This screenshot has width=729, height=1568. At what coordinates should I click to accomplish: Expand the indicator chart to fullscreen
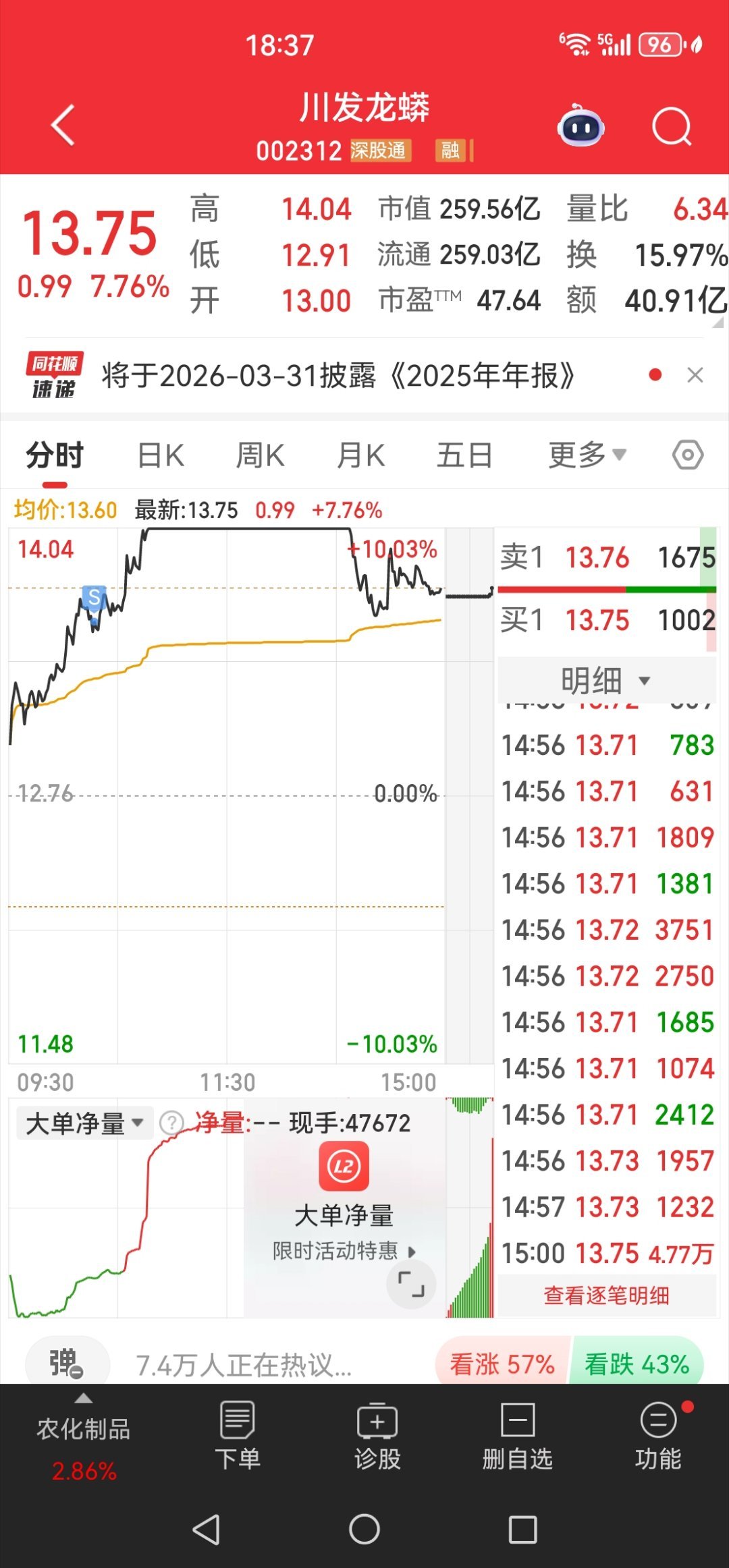(x=410, y=1285)
